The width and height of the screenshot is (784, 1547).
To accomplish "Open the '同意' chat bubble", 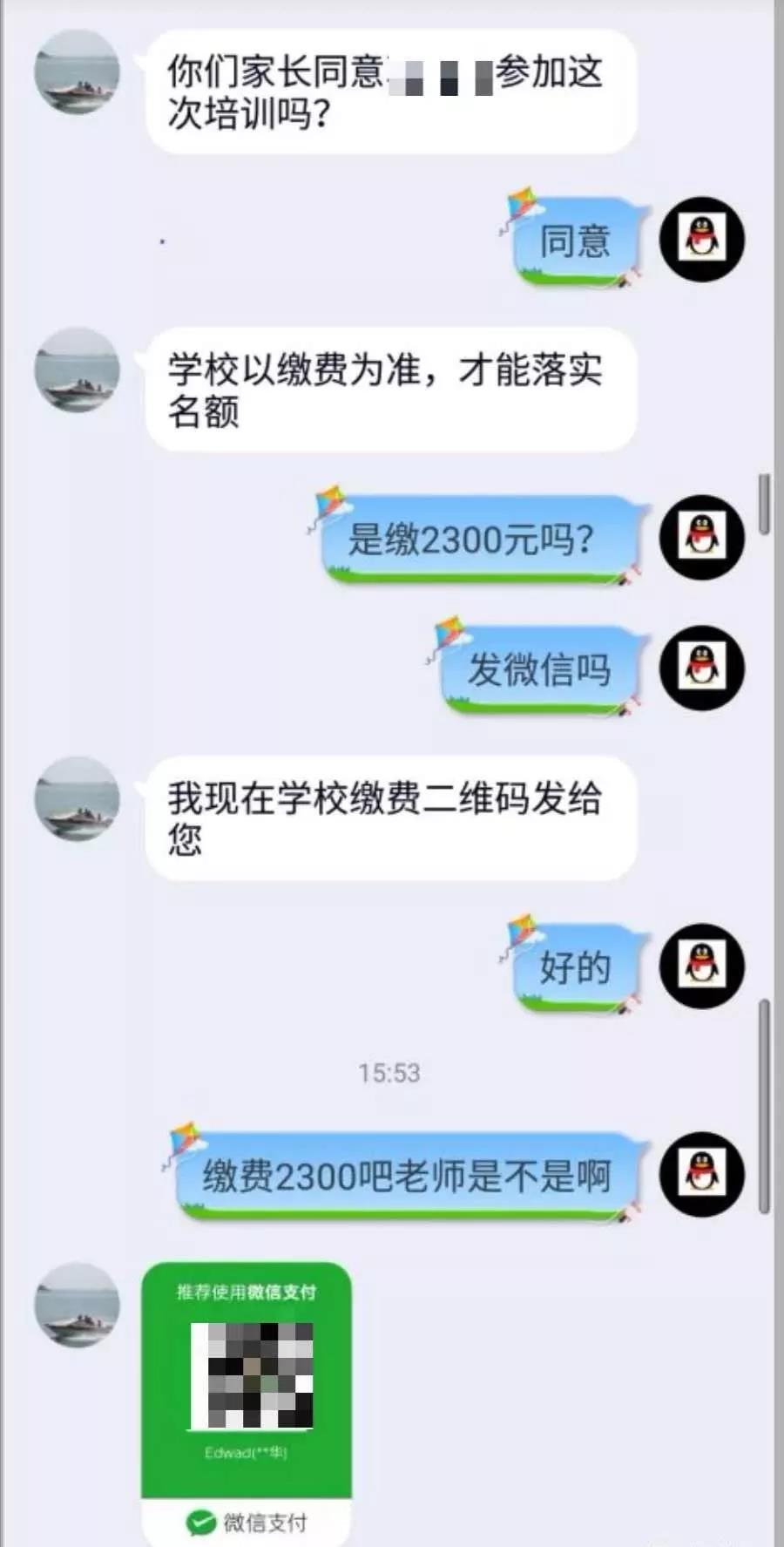I will pos(575,240).
